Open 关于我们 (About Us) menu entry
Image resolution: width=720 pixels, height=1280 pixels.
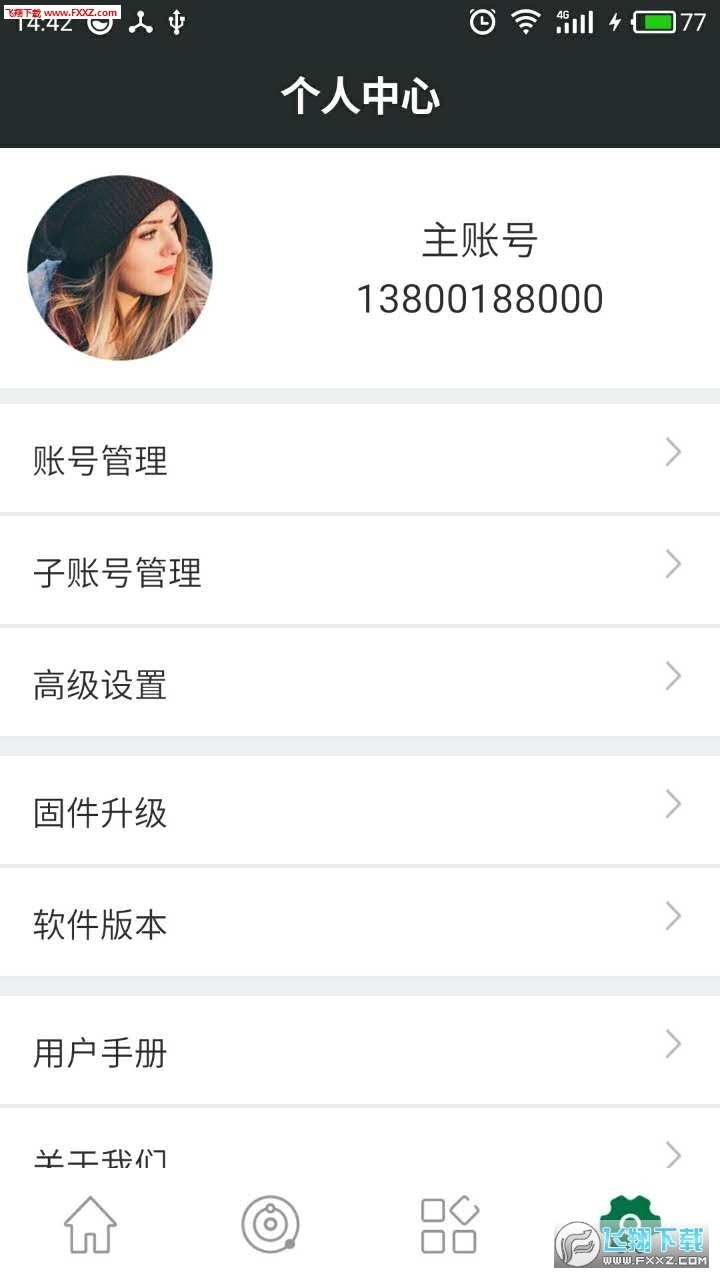(100, 1155)
